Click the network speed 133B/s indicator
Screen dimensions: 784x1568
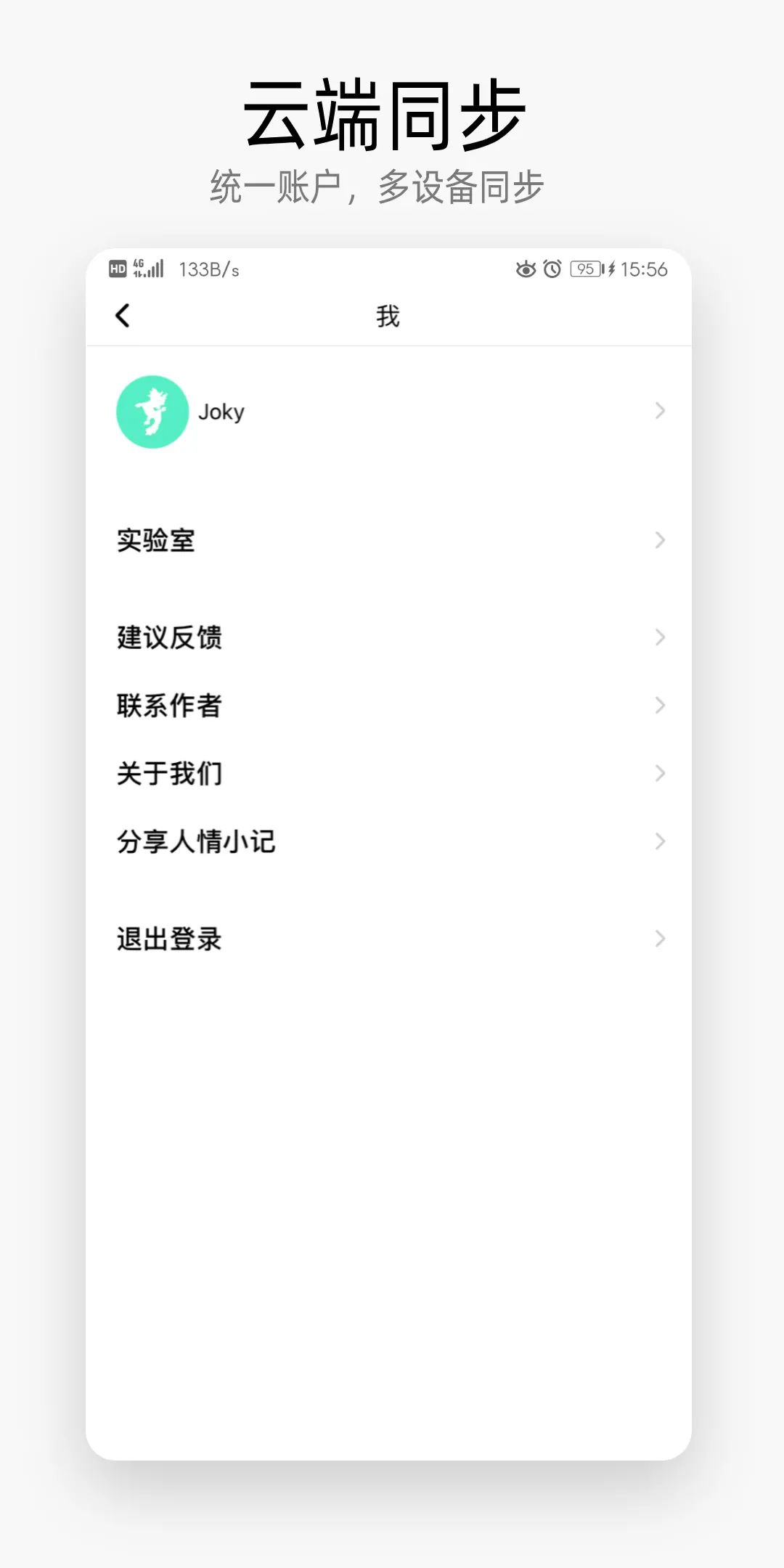click(x=207, y=268)
